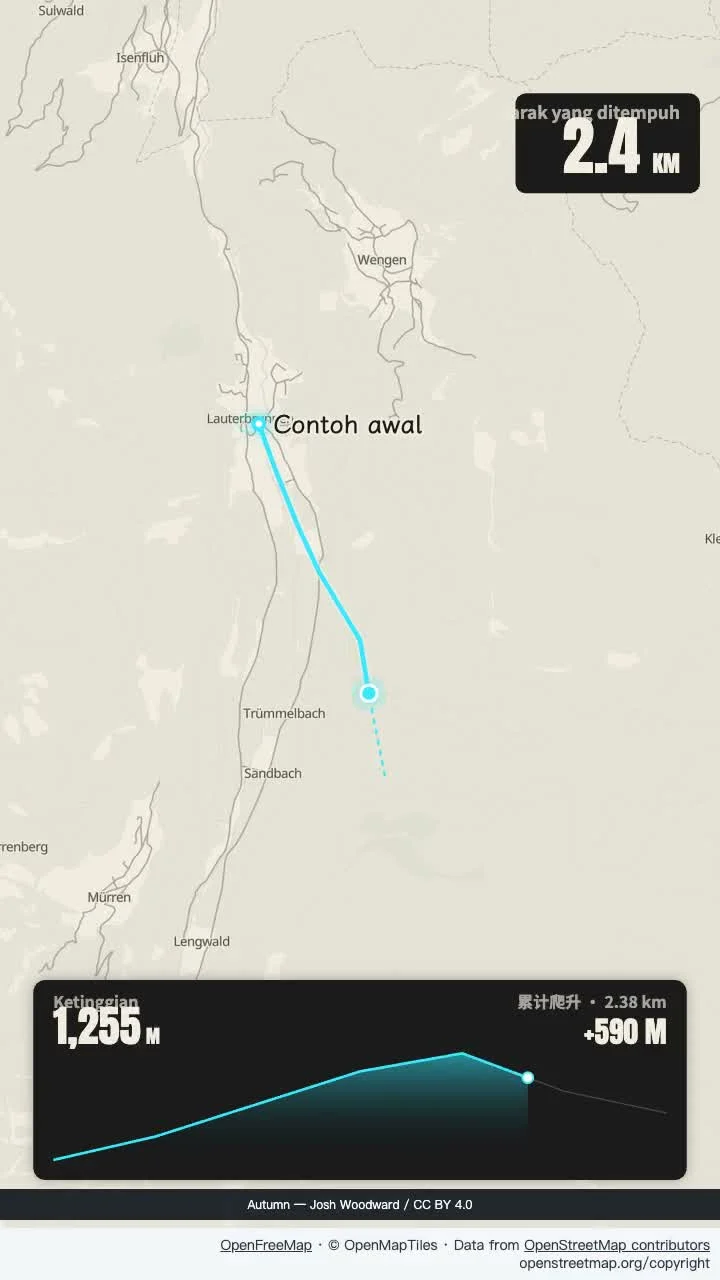
Task: Open the OpenStreetMap contributors link
Action: coord(617,1245)
